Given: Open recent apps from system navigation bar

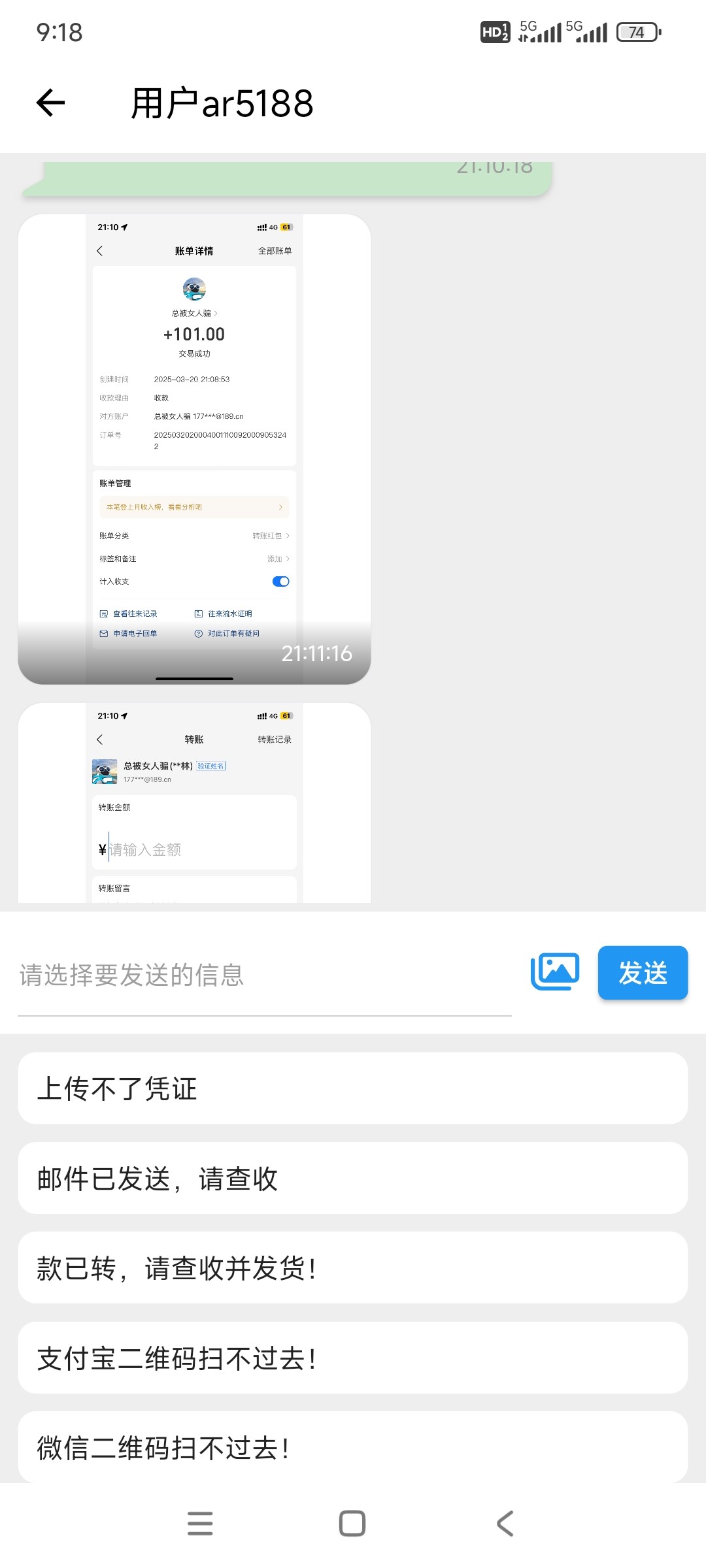Looking at the screenshot, I should 200,1524.
